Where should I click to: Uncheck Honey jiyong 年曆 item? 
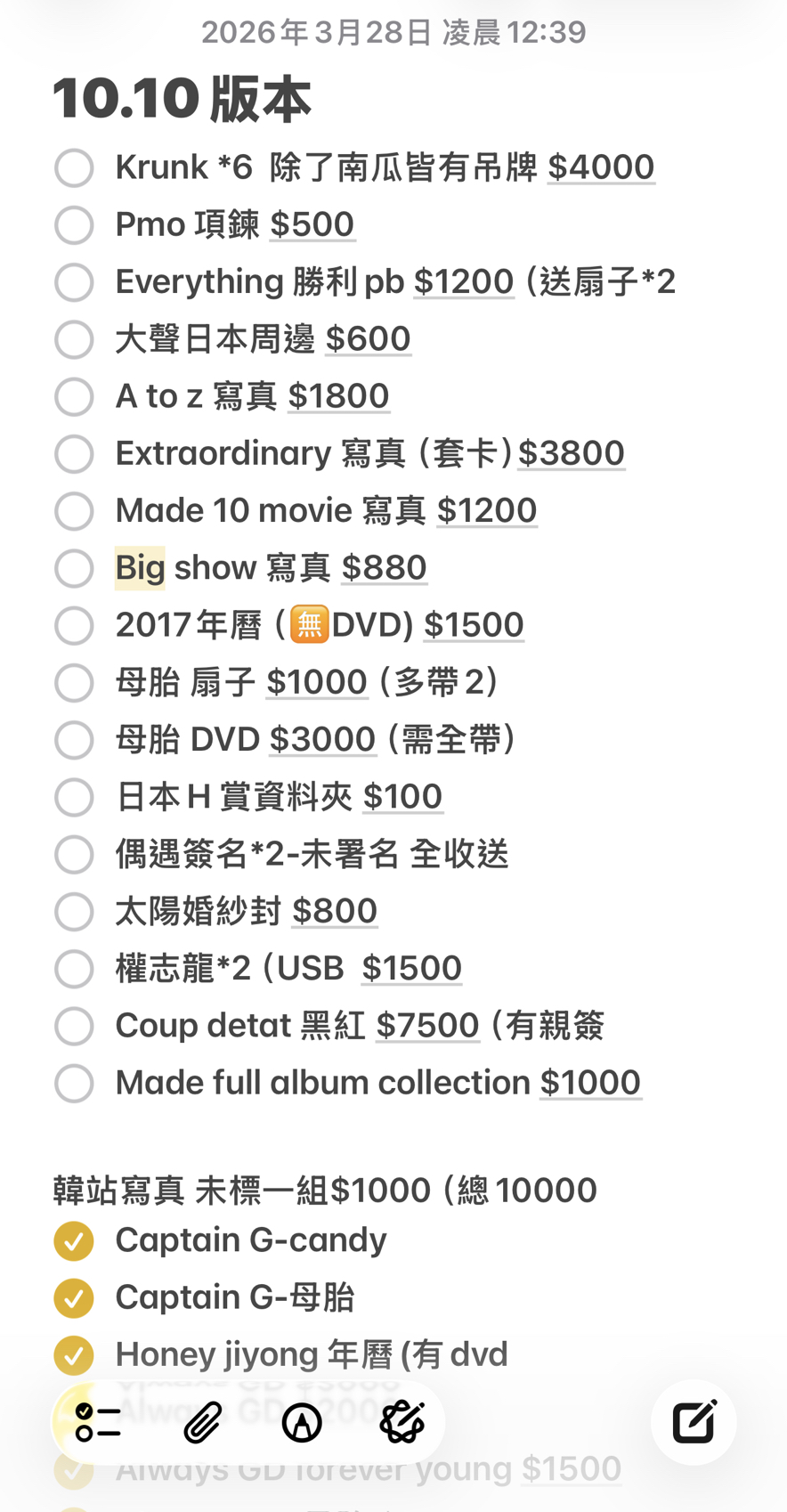pos(74,1354)
